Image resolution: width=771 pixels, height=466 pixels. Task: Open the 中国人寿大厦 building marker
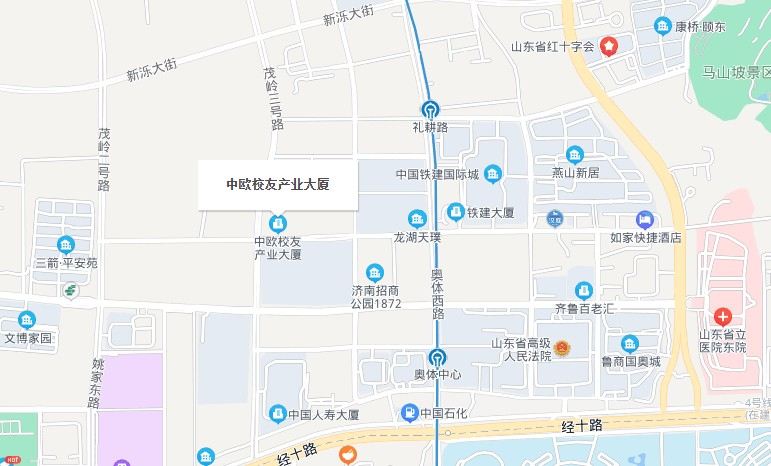pyautogui.click(x=278, y=413)
